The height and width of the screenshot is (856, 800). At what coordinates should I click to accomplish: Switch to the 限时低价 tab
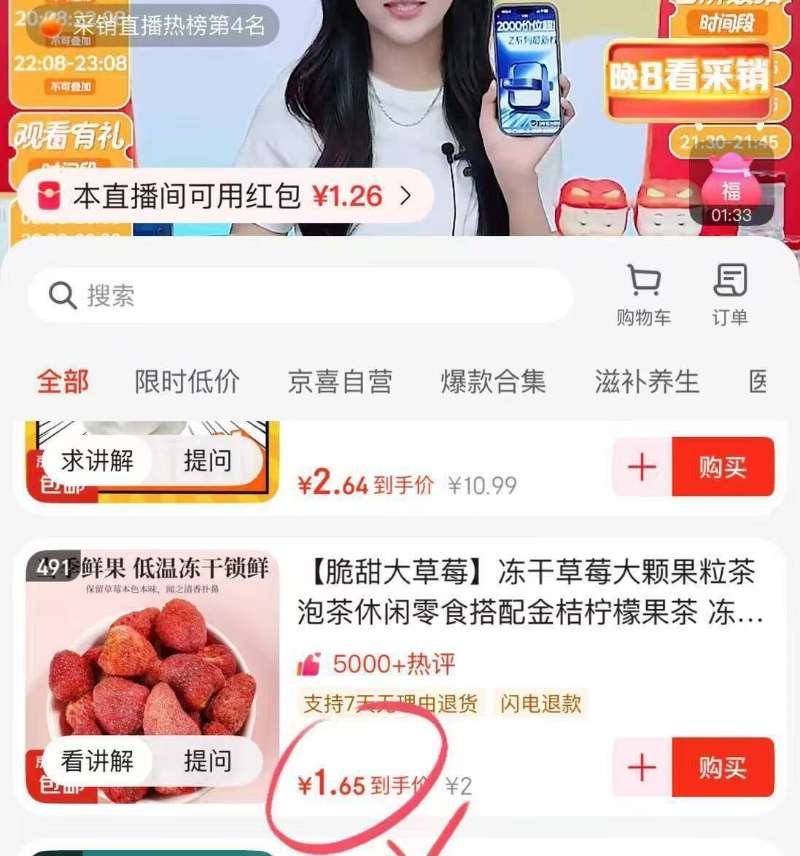[186, 381]
